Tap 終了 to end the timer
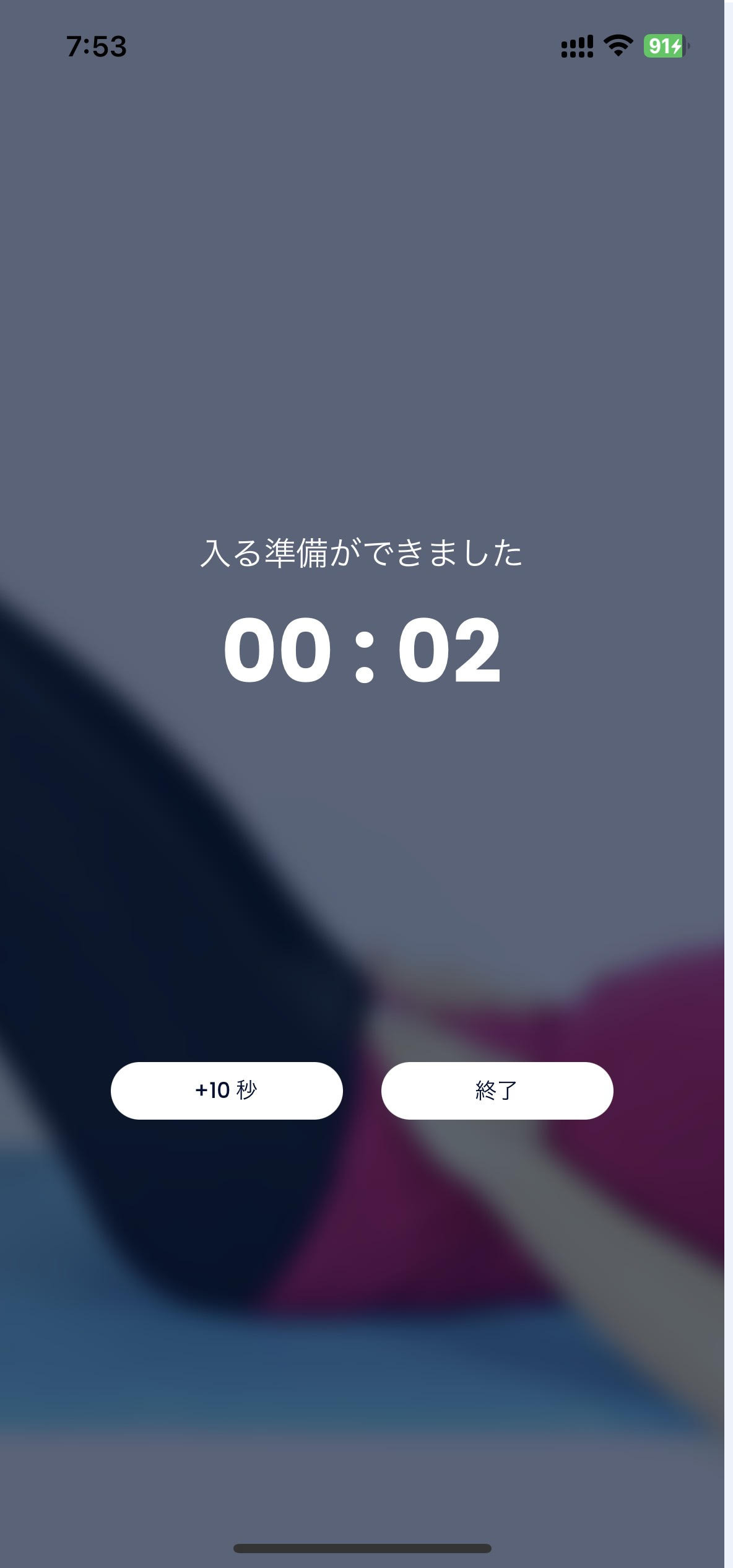This screenshot has height=1568, width=733. point(497,1091)
